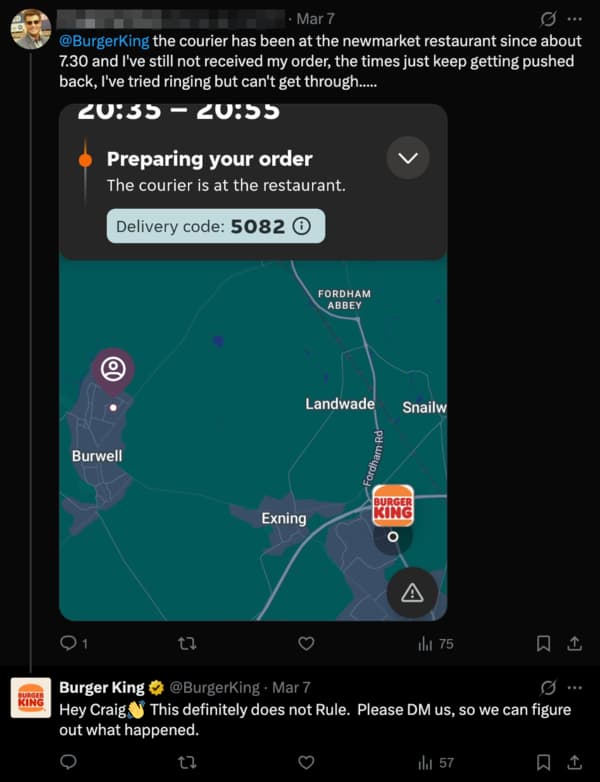Repost Craig's complaint post
The image size is (600, 782).
point(186,643)
